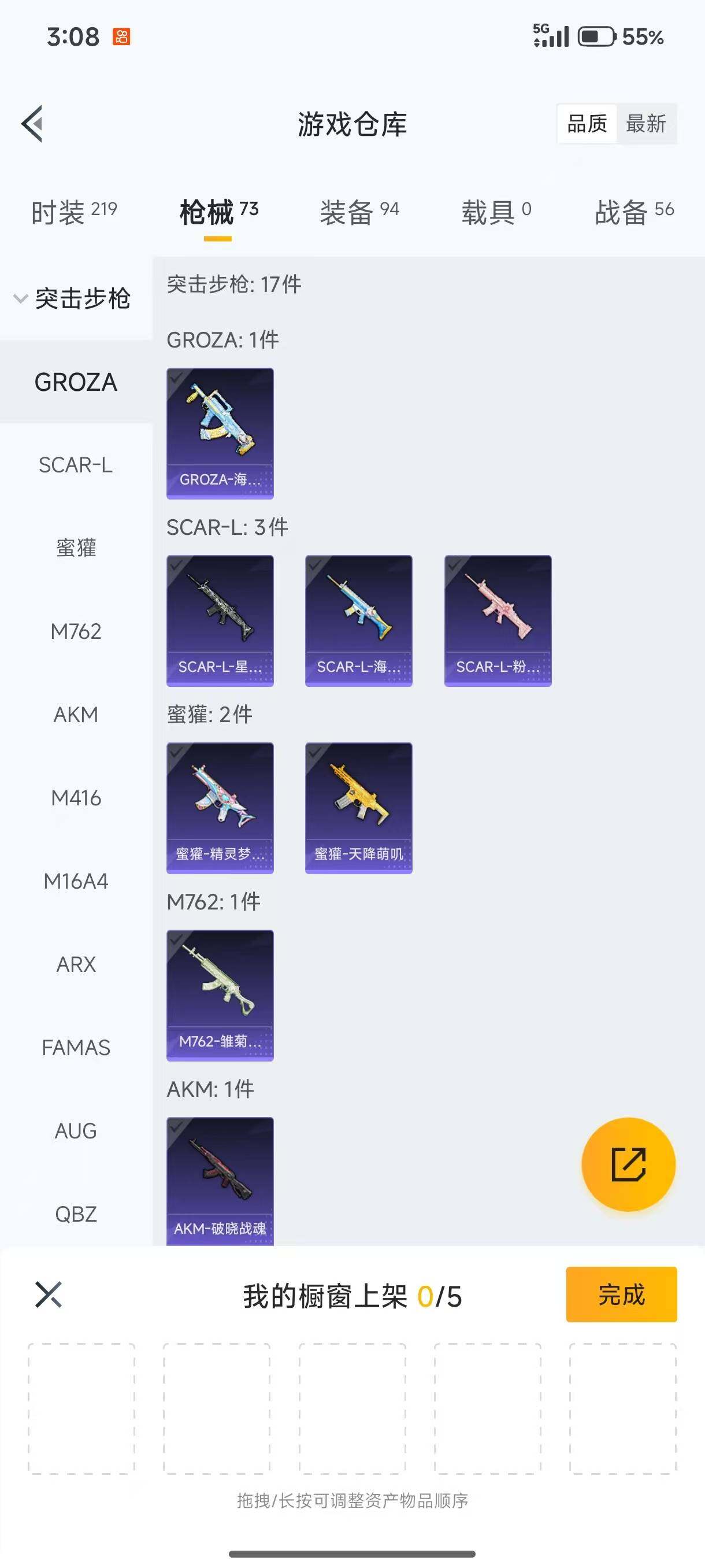Pick the SCAR-L-星... skin card
Image resolution: width=705 pixels, height=1568 pixels.
click(x=220, y=620)
